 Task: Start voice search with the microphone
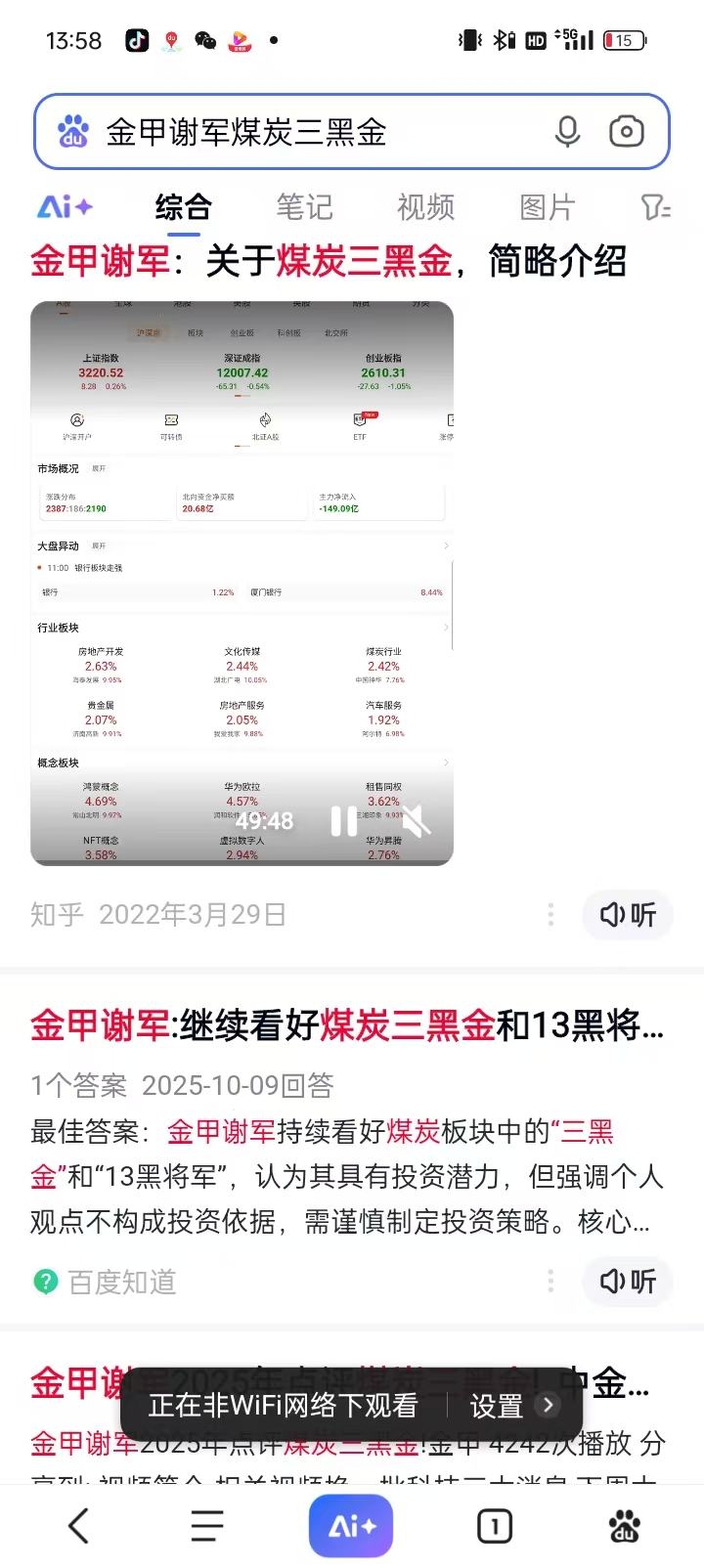(x=567, y=132)
